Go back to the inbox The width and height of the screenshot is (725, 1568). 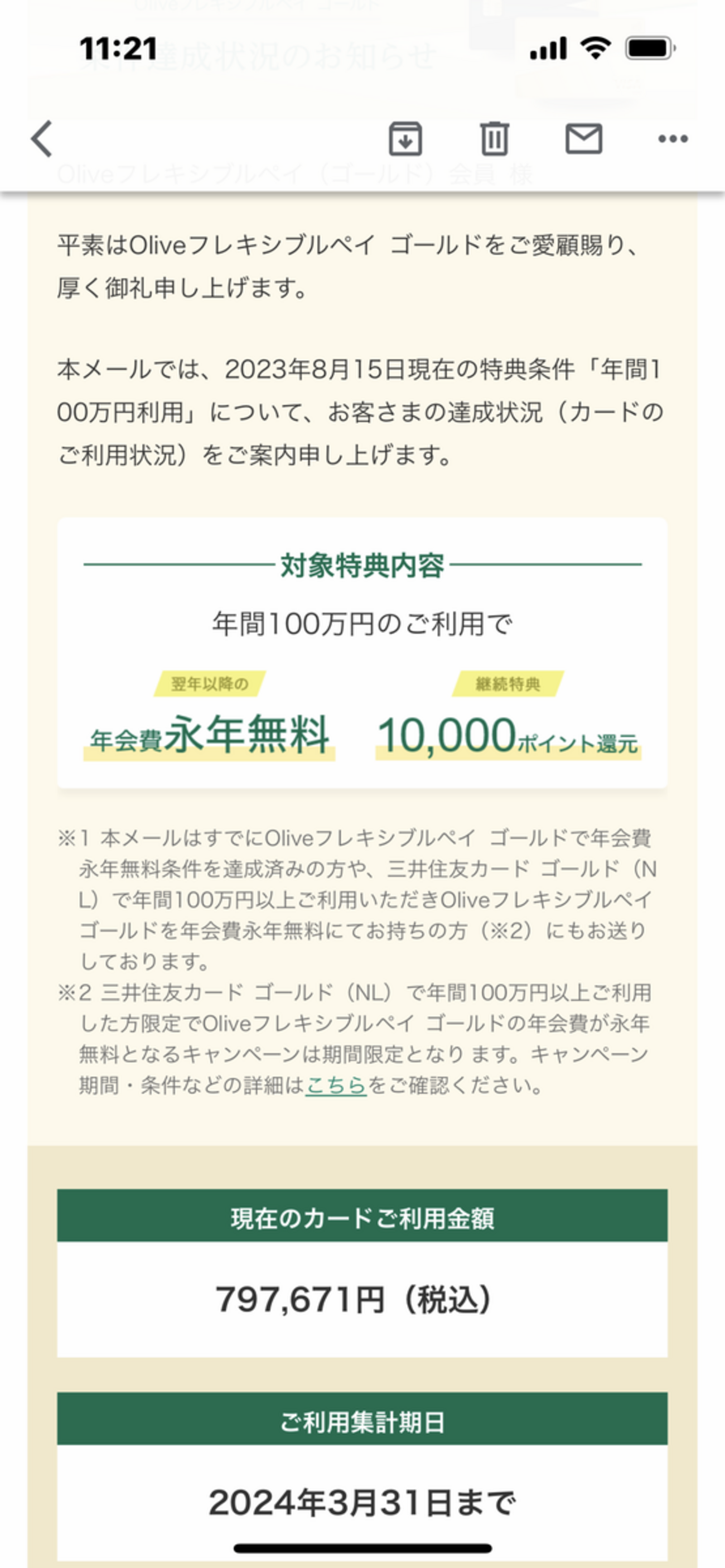tap(42, 139)
